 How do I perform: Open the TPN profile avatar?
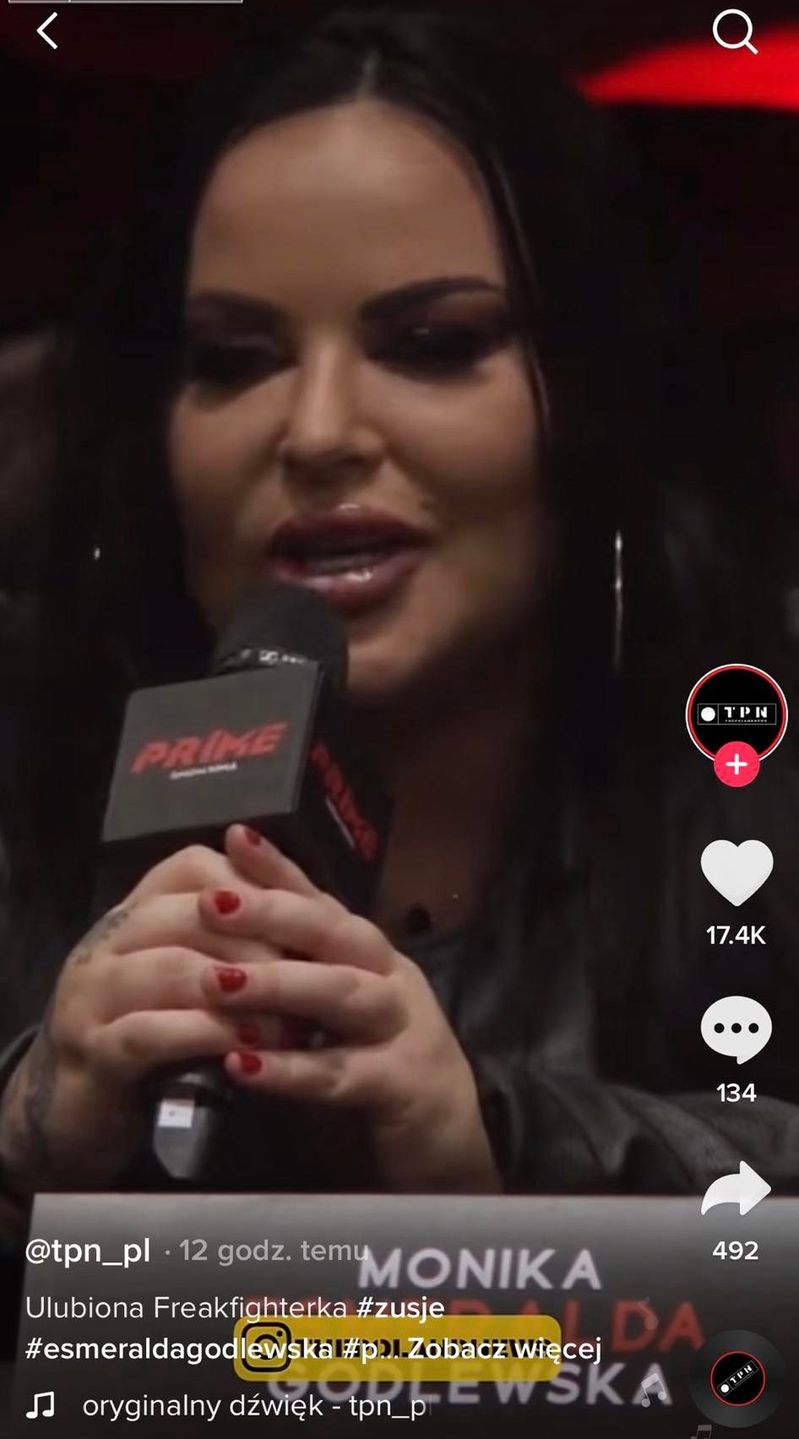coord(736,712)
